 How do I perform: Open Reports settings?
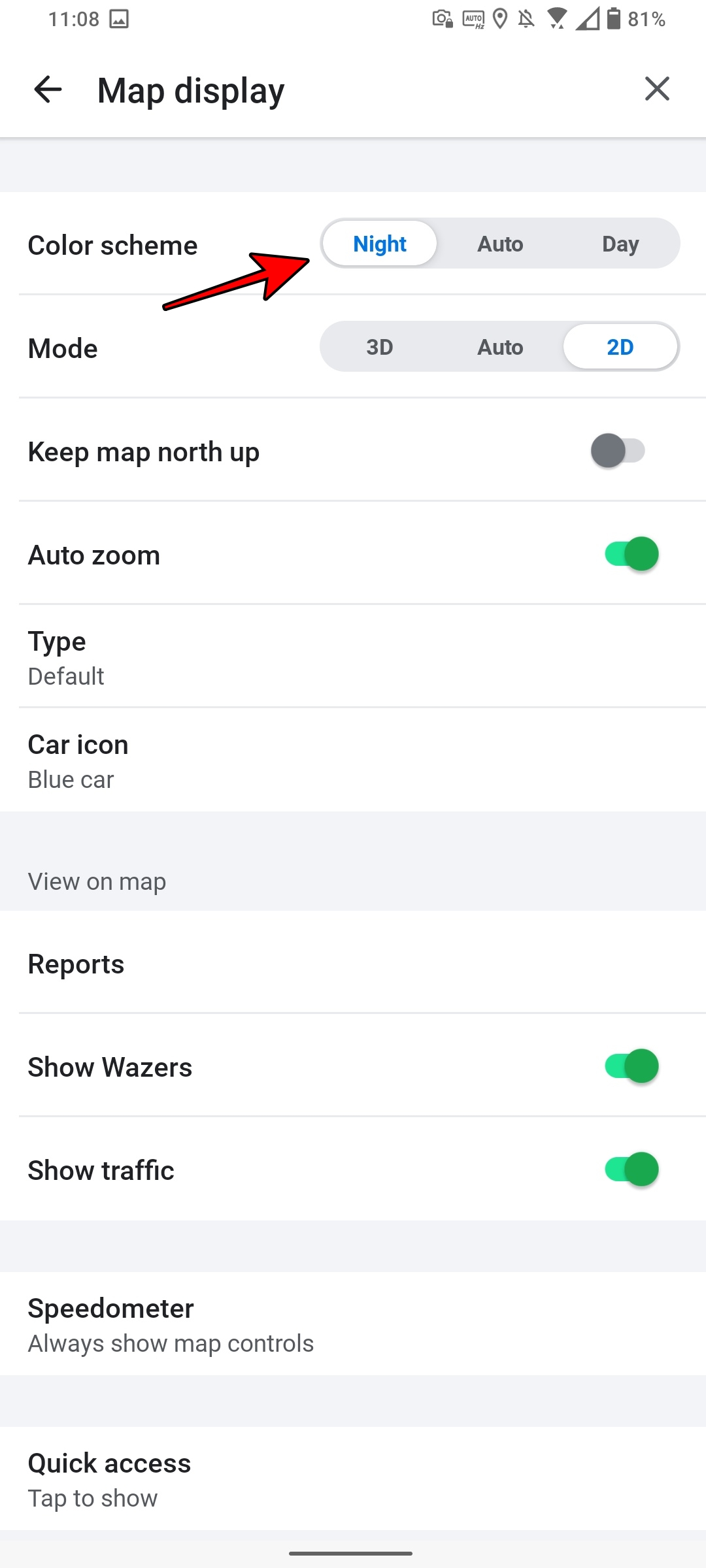click(x=353, y=964)
